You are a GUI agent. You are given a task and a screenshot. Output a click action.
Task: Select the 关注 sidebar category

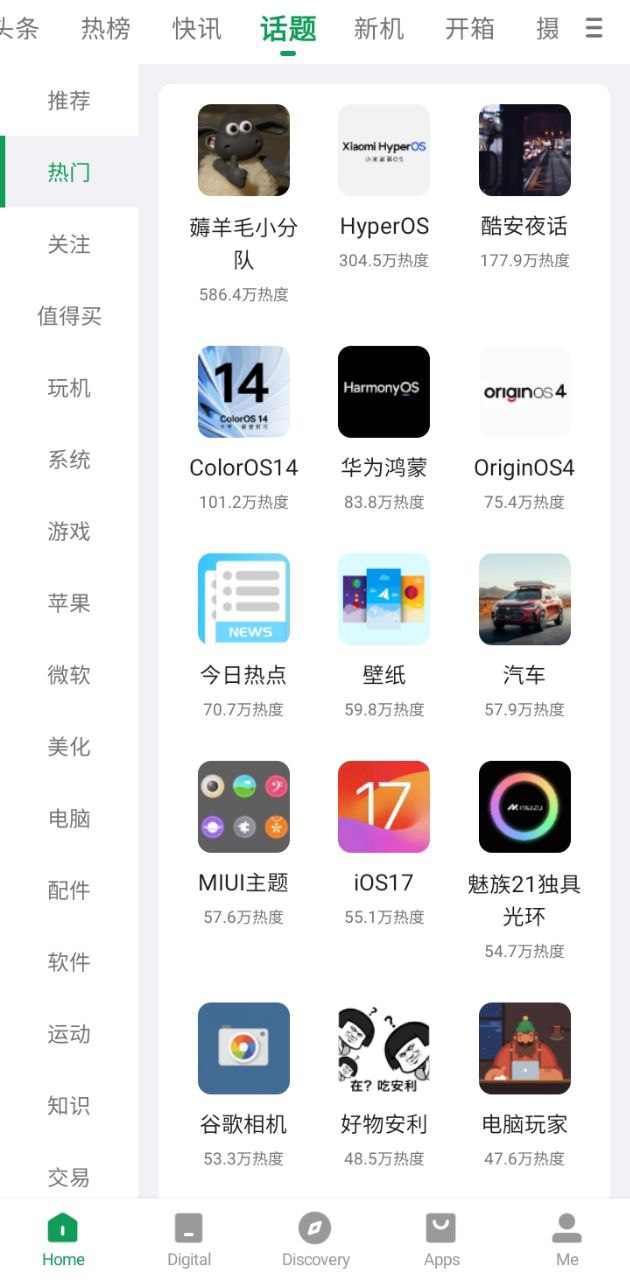(69, 244)
